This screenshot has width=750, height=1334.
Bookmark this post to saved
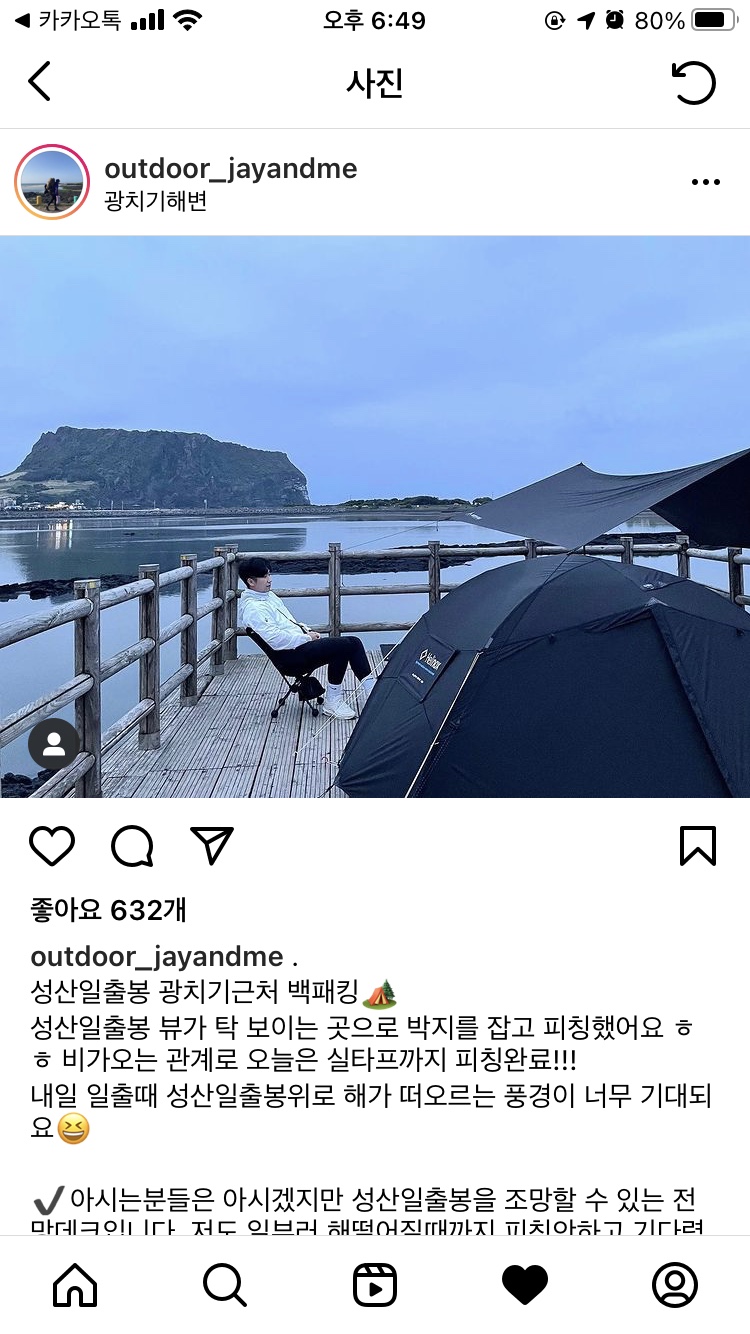pyautogui.click(x=697, y=846)
